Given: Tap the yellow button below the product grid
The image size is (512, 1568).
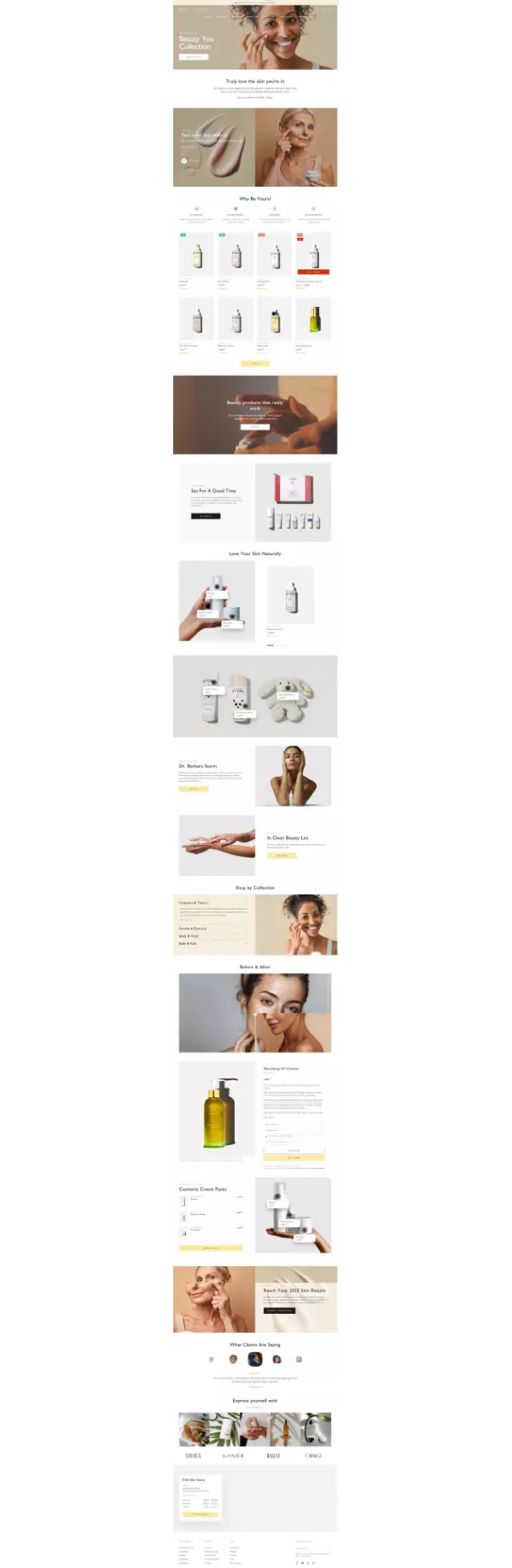Looking at the screenshot, I should pyautogui.click(x=254, y=363).
